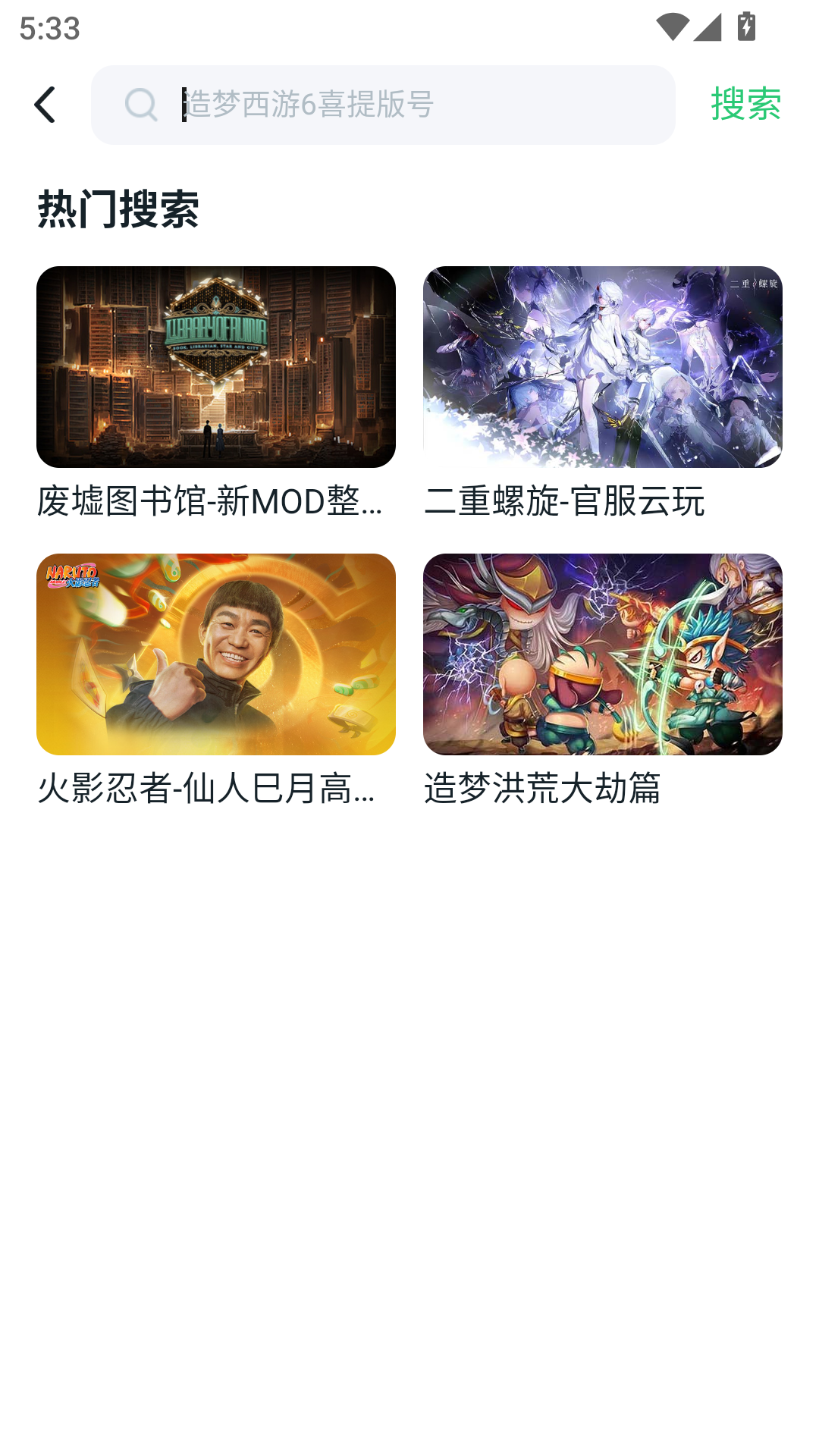The image size is (819, 1456).
Task: Tap the 造梦洪荒大劫篇 cover thumbnail
Action: 602,654
